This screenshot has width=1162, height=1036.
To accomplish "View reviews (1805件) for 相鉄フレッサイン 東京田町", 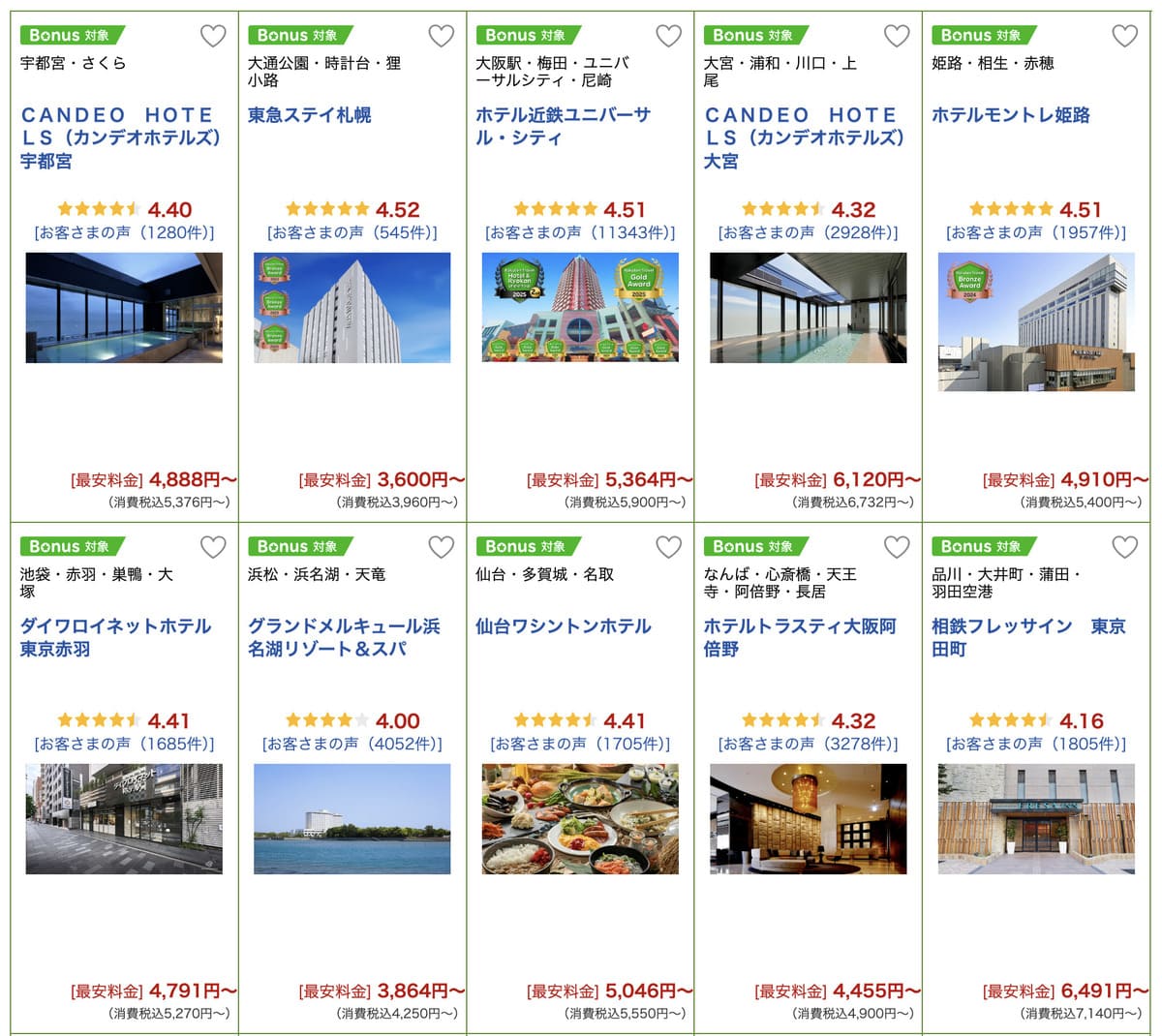I will tap(1036, 745).
